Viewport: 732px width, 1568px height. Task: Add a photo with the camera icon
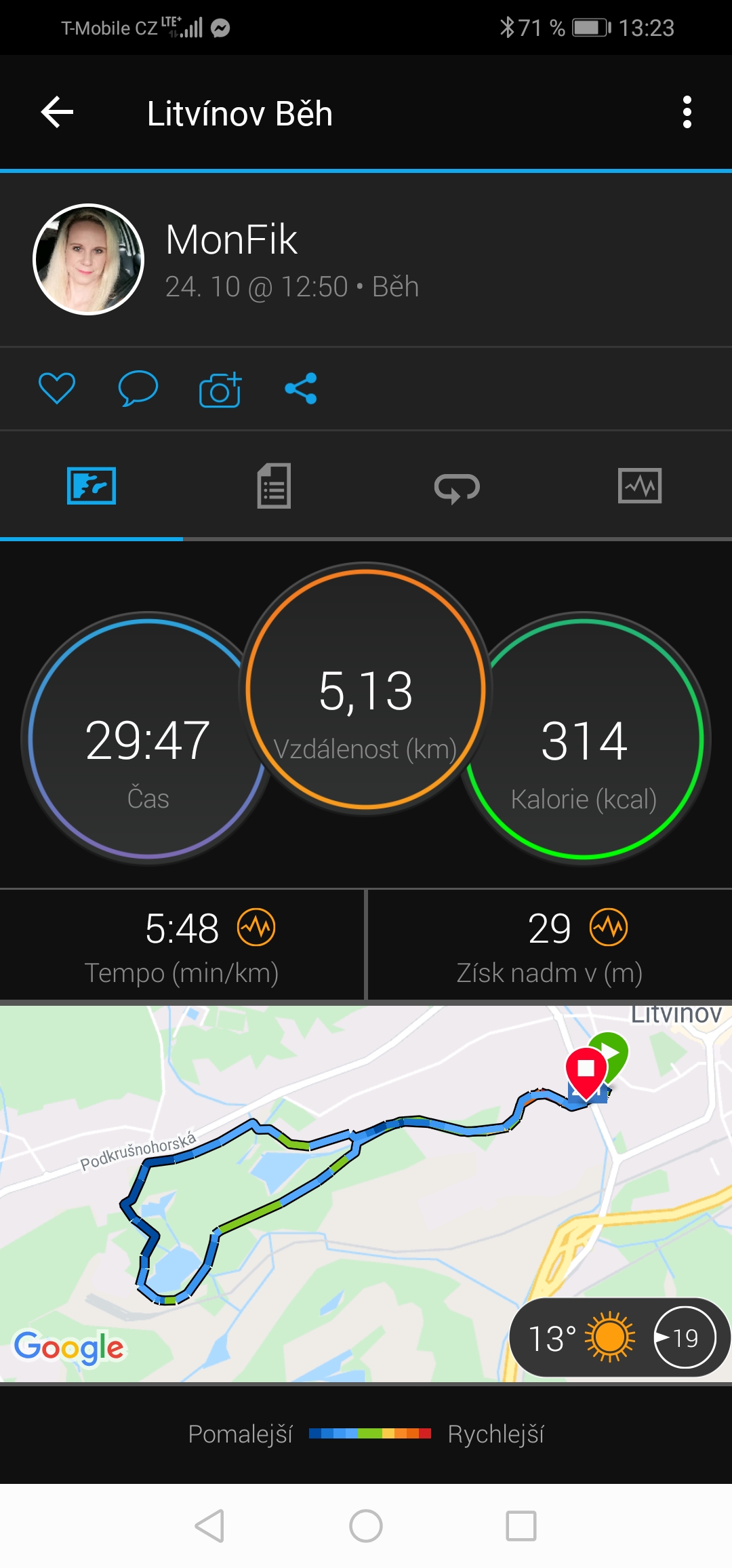coord(220,389)
